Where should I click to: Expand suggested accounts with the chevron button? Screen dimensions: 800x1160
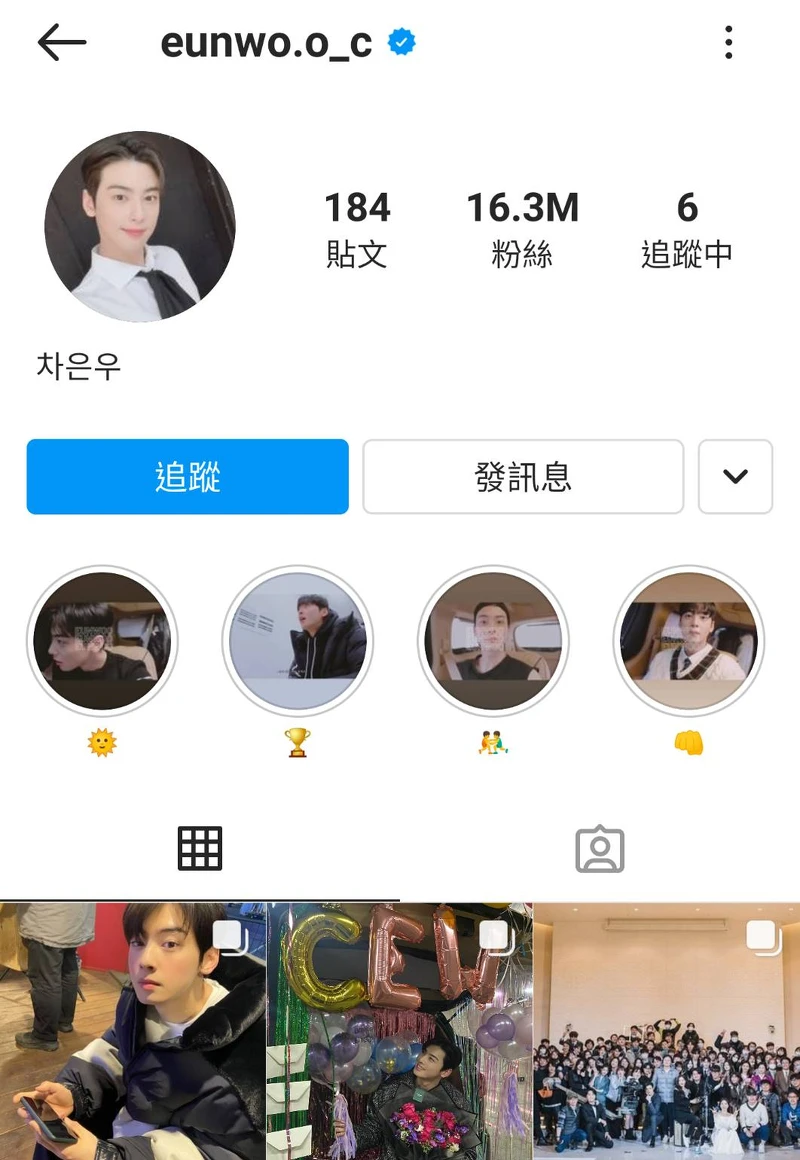pyautogui.click(x=735, y=477)
